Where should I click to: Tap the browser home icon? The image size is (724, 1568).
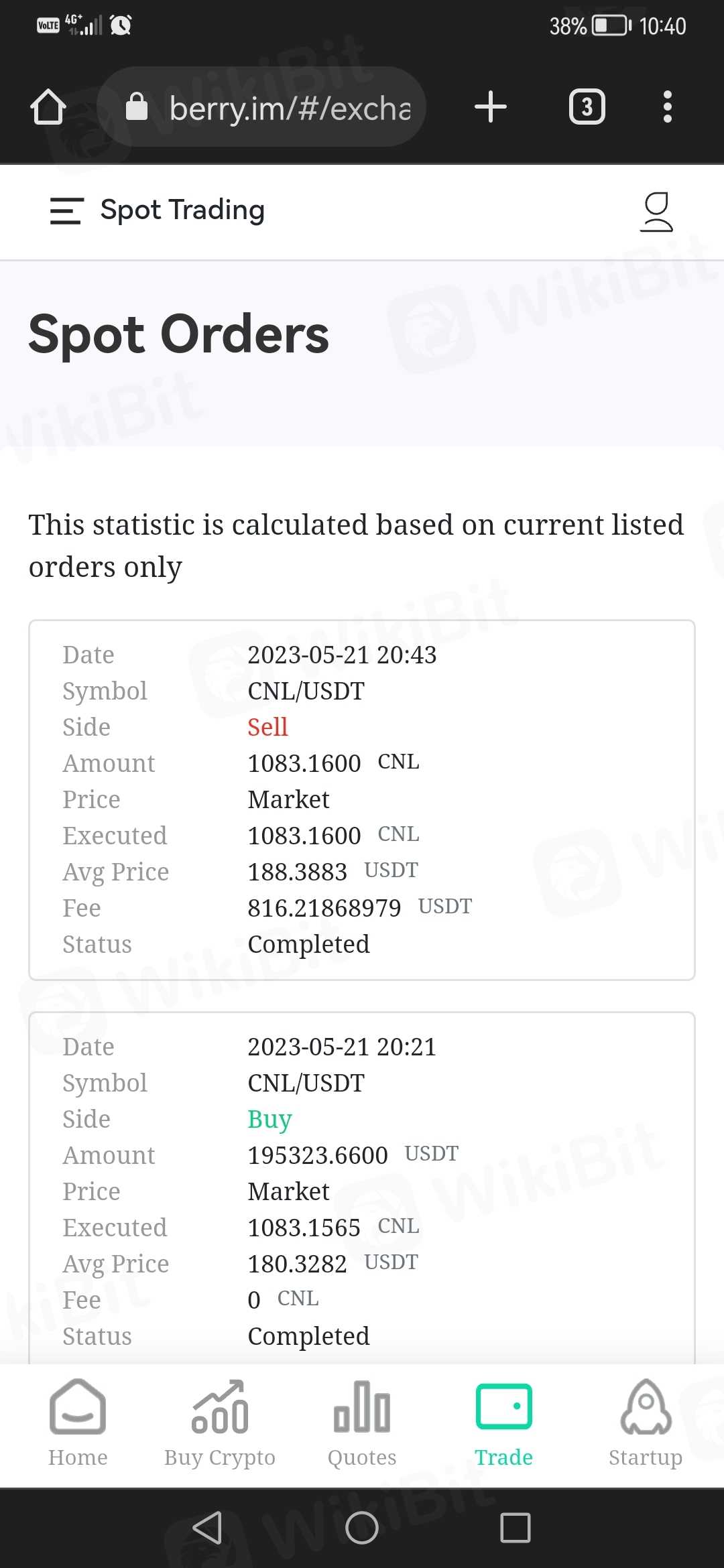coord(48,107)
